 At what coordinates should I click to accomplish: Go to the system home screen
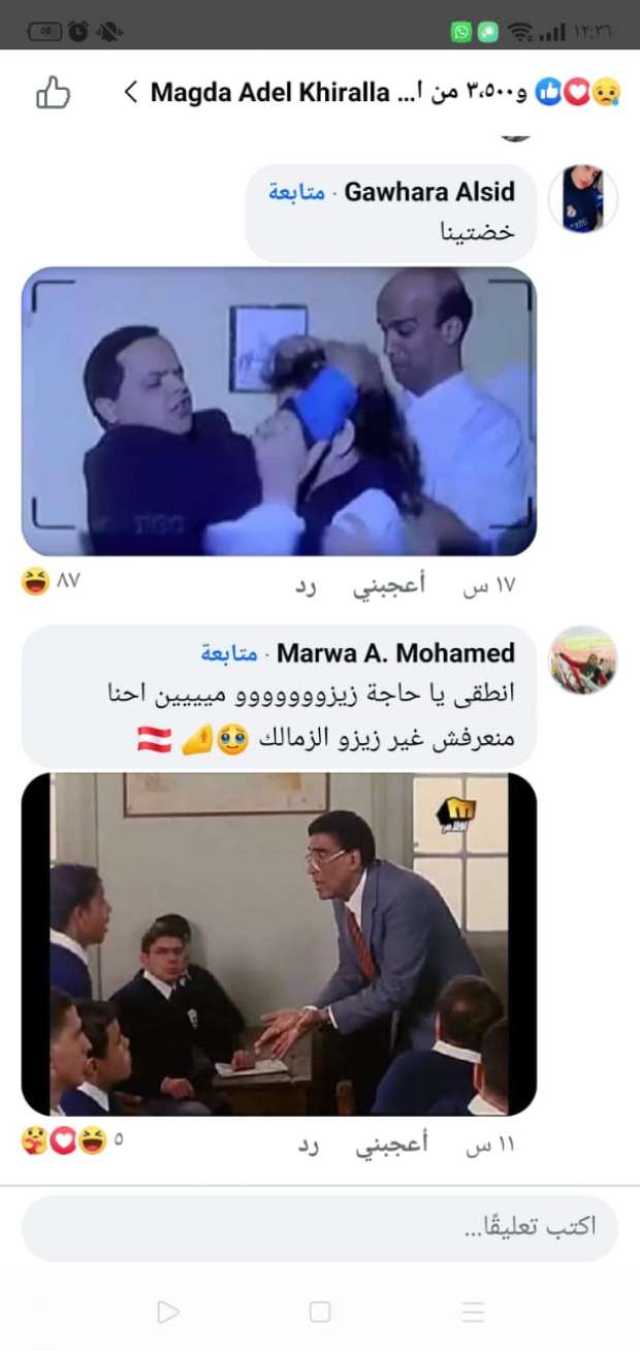320,1311
